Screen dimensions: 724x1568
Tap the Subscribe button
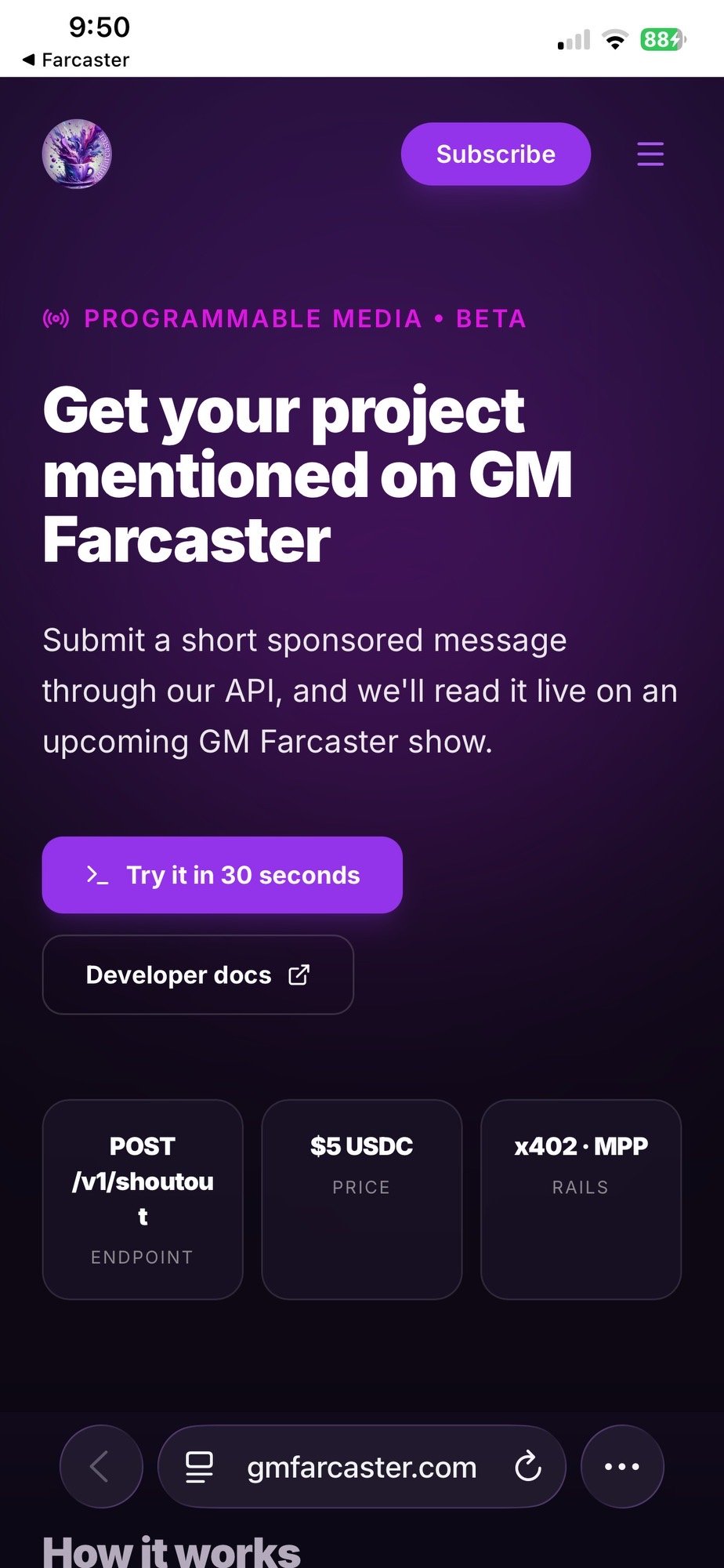coord(495,154)
